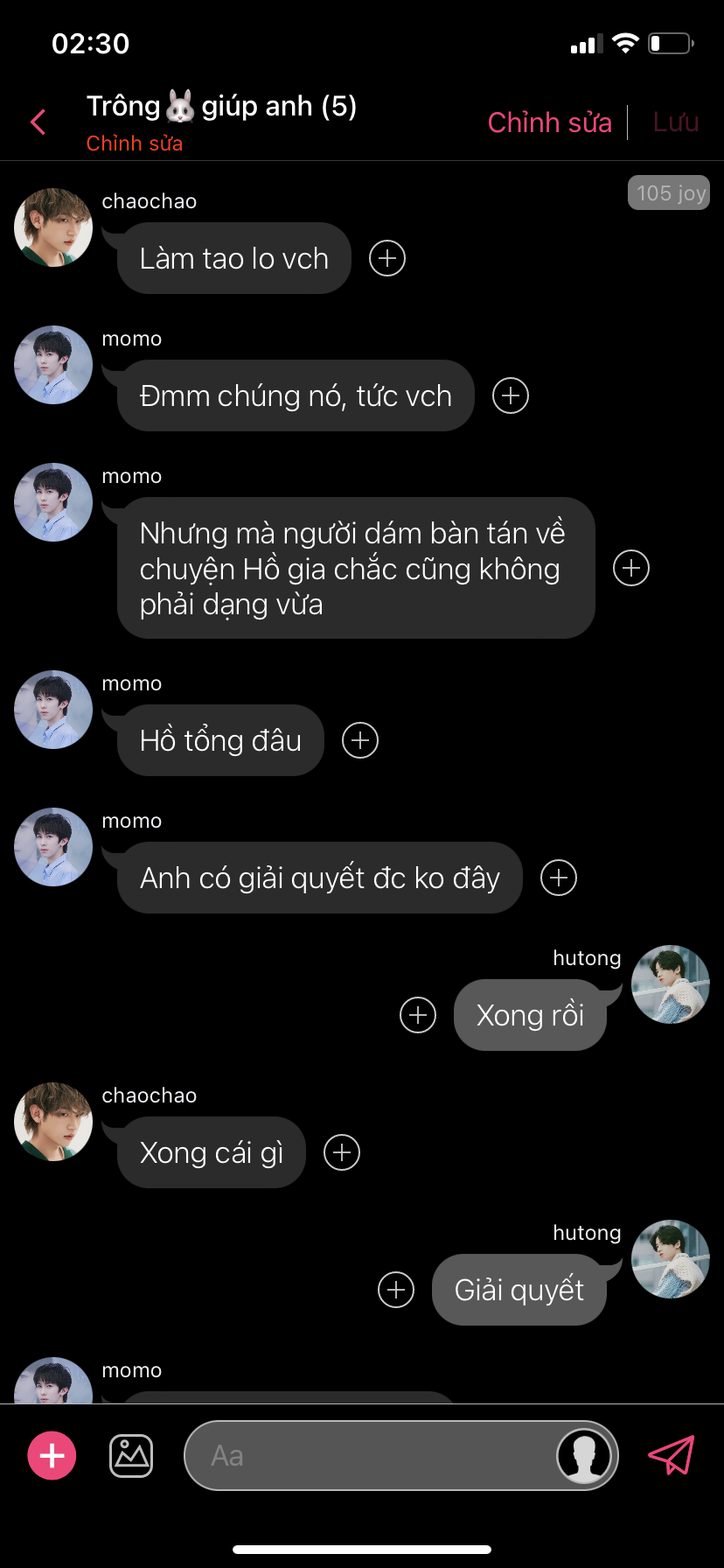This screenshot has width=724, height=1568.
Task: Tap the plus beside "Xong rồi"
Action: point(418,1015)
